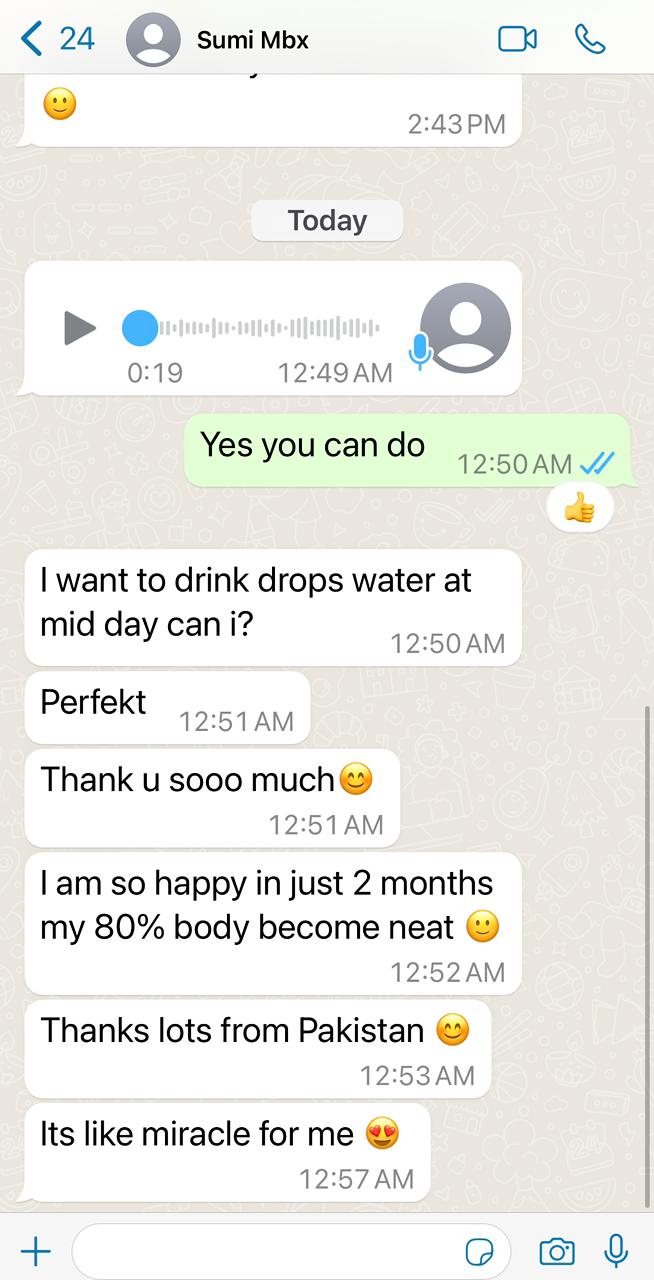Start a voice call with Sumi Mbx
The width and height of the screenshot is (654, 1280).
click(x=591, y=39)
